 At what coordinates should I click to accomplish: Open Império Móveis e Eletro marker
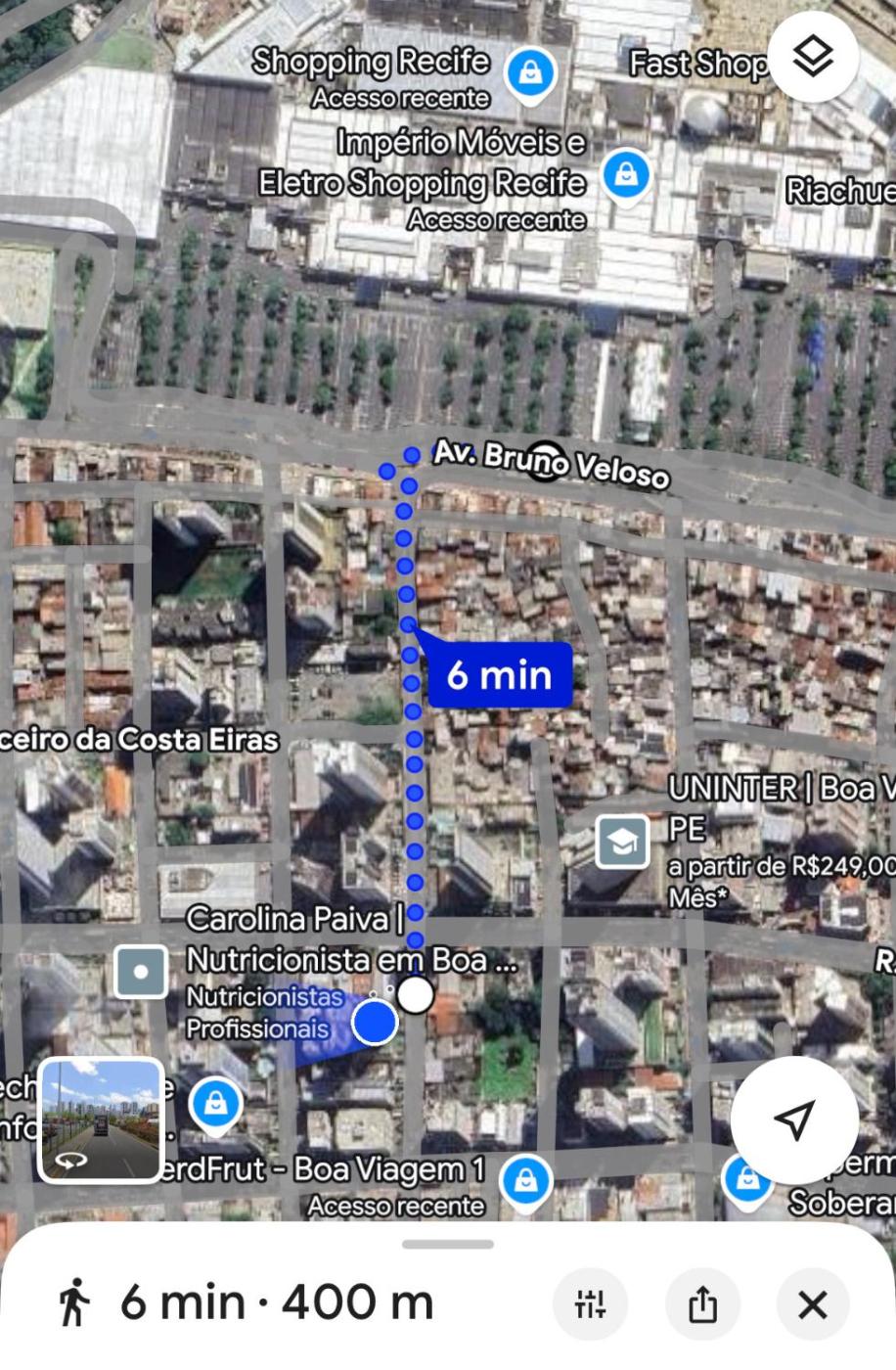coord(626,175)
